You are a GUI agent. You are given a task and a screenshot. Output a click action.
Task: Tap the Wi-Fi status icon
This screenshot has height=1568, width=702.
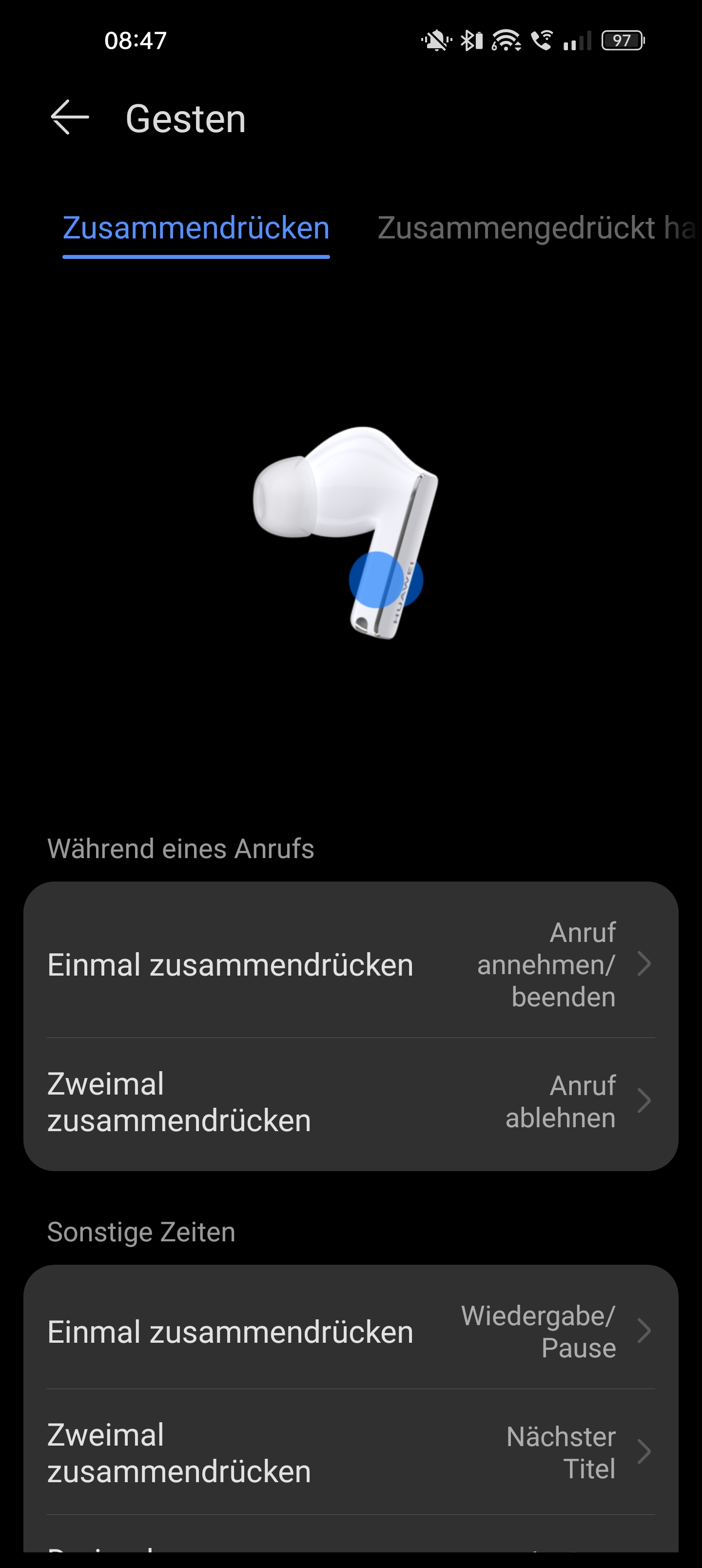pos(506,40)
